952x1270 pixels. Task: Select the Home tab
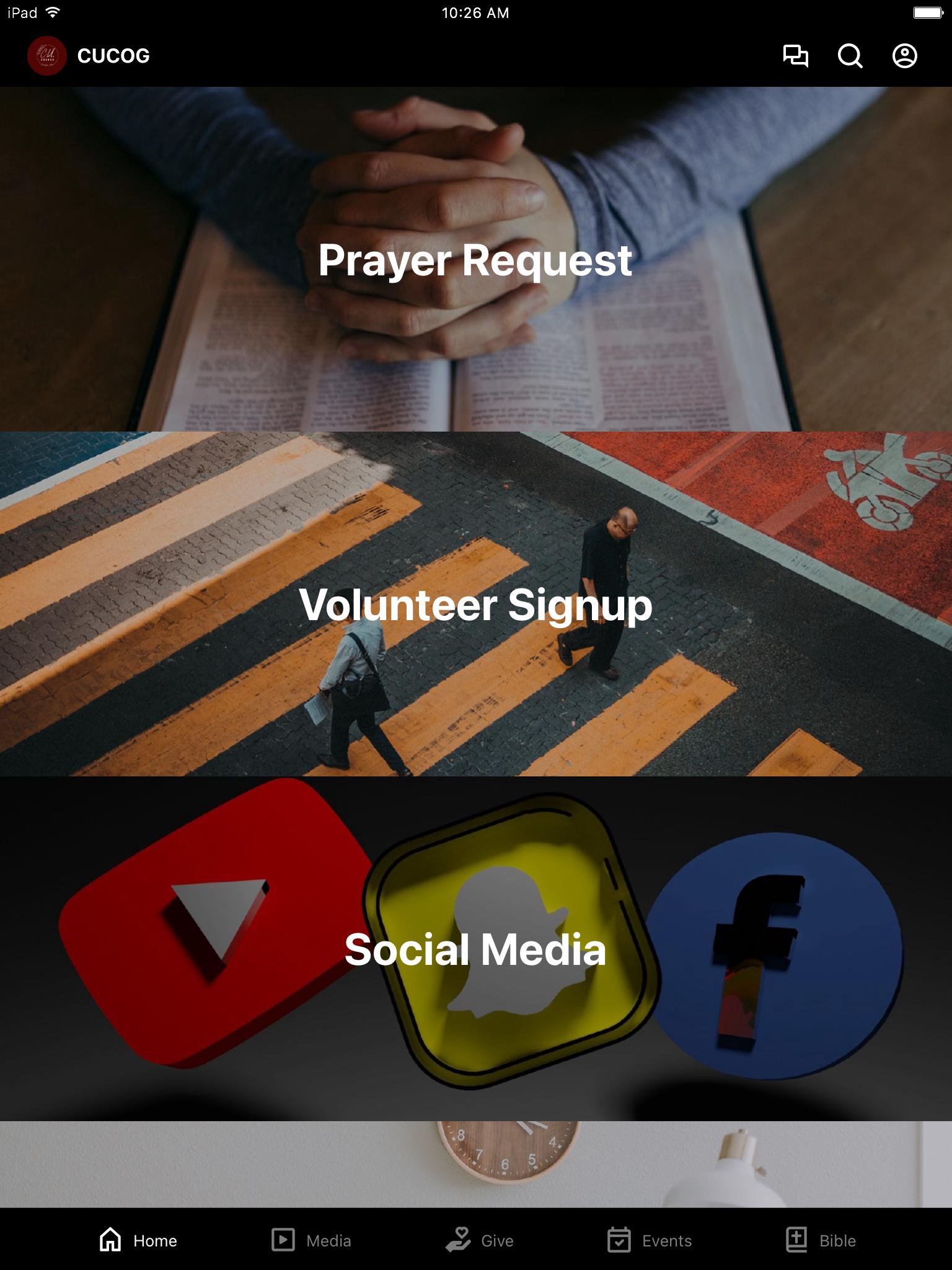coord(138,1240)
